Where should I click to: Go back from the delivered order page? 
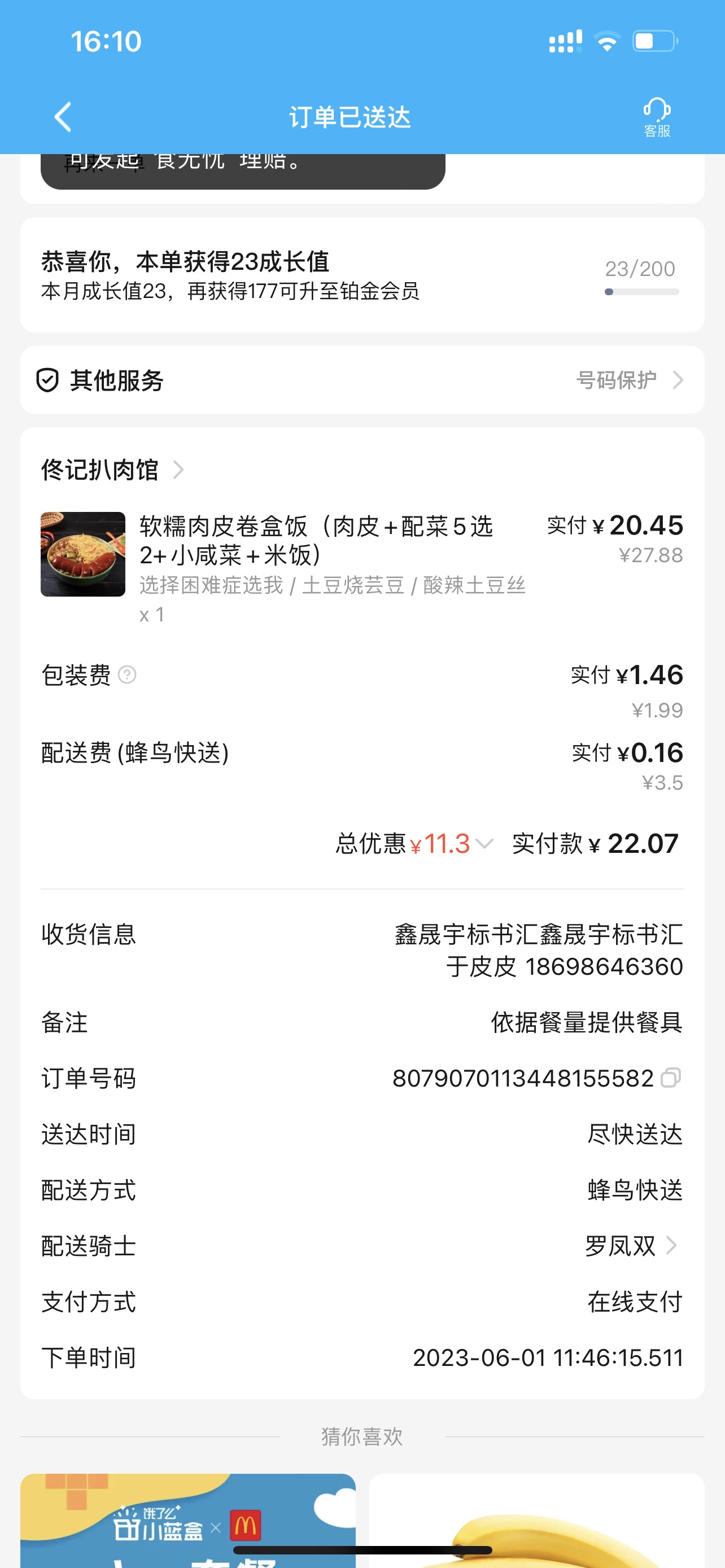(63, 116)
